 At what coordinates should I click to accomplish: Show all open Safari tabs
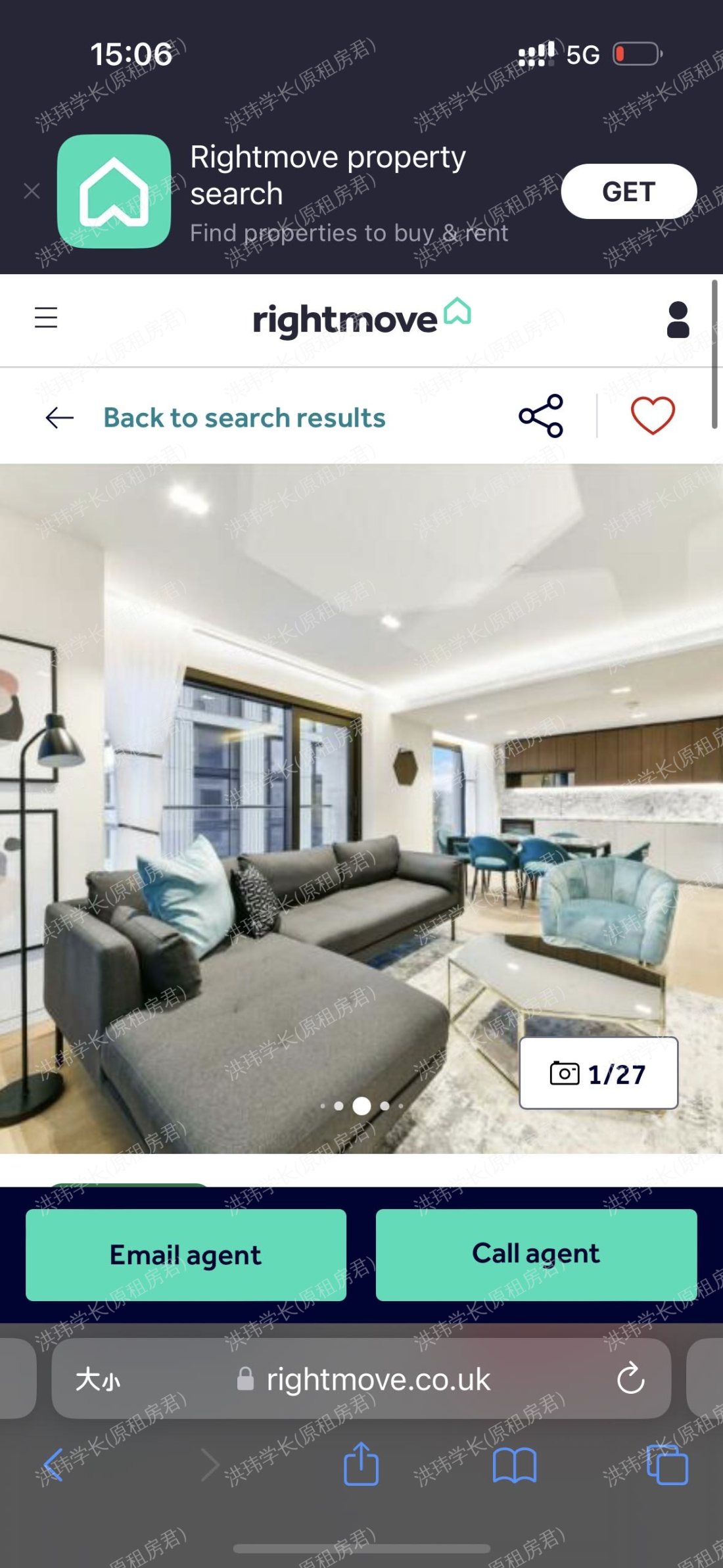click(x=667, y=1465)
